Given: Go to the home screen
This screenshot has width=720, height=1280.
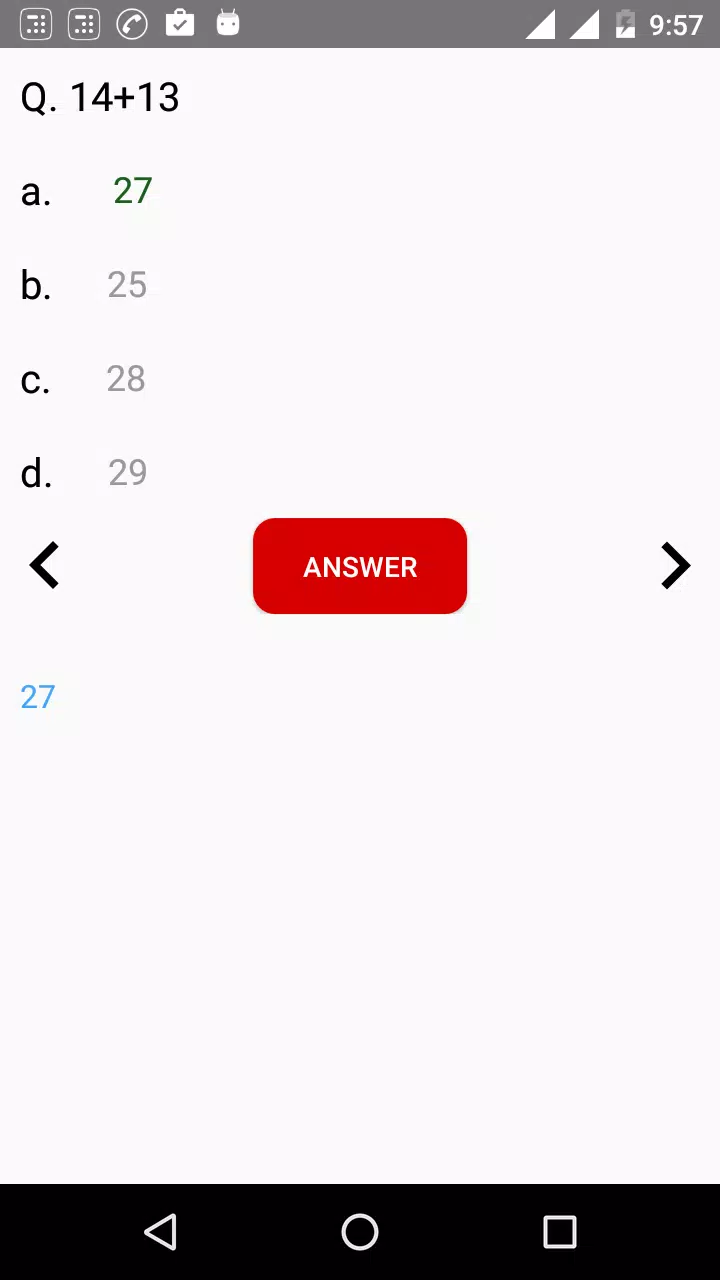Looking at the screenshot, I should (x=360, y=1232).
